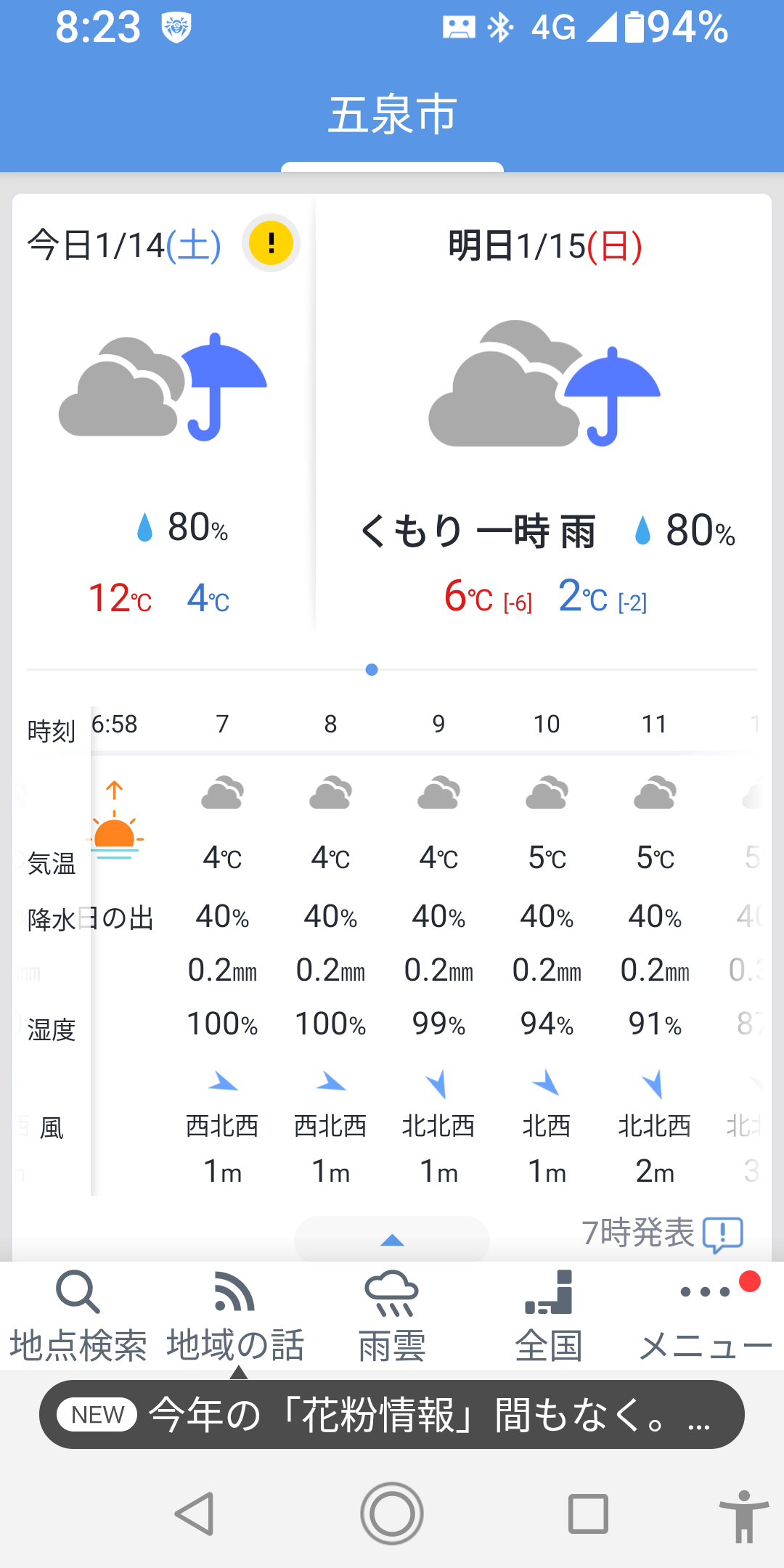Open the recent apps view
Screen dimensions: 784x1568
[588, 1514]
